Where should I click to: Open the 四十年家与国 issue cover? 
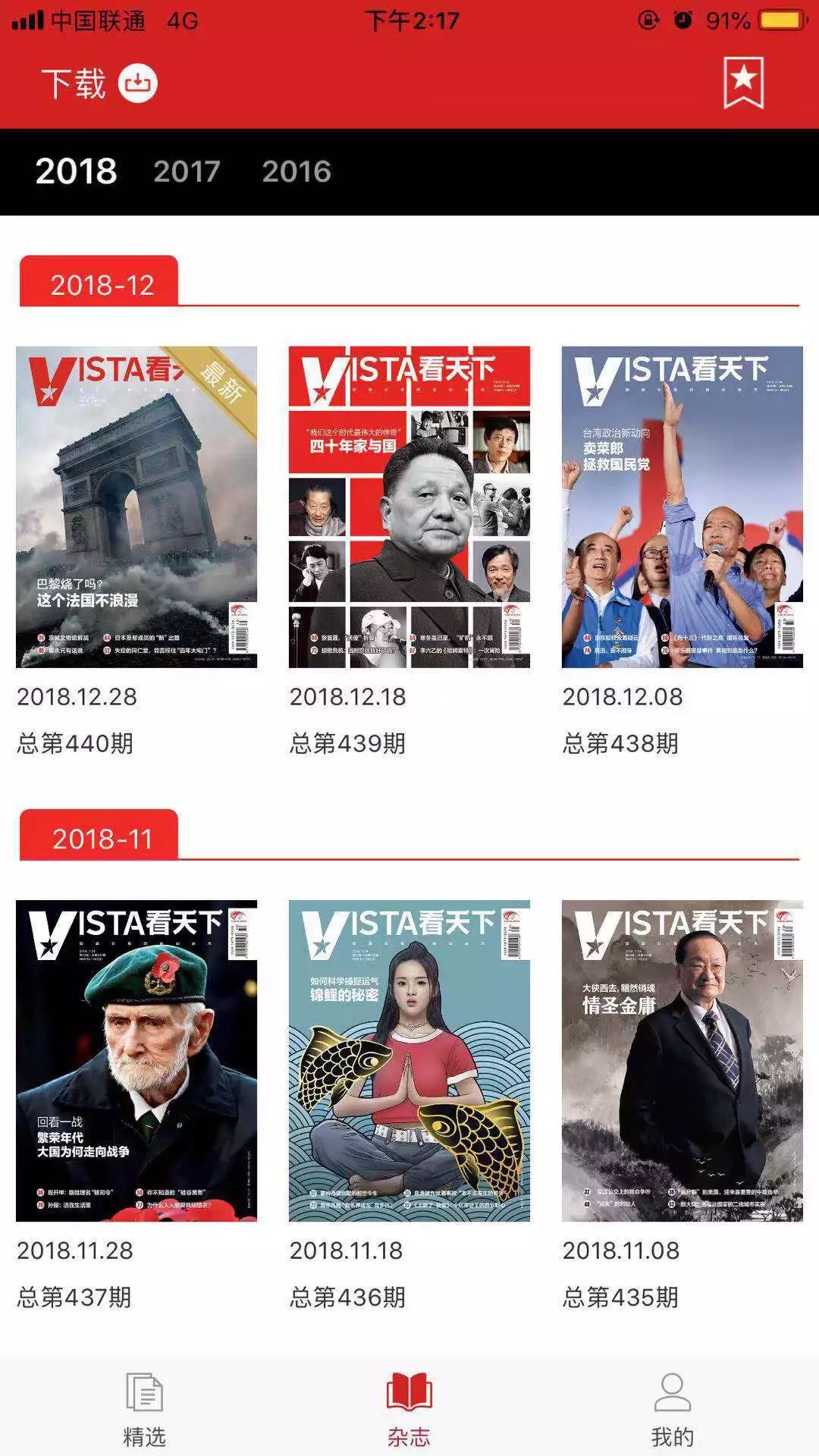pos(407,508)
